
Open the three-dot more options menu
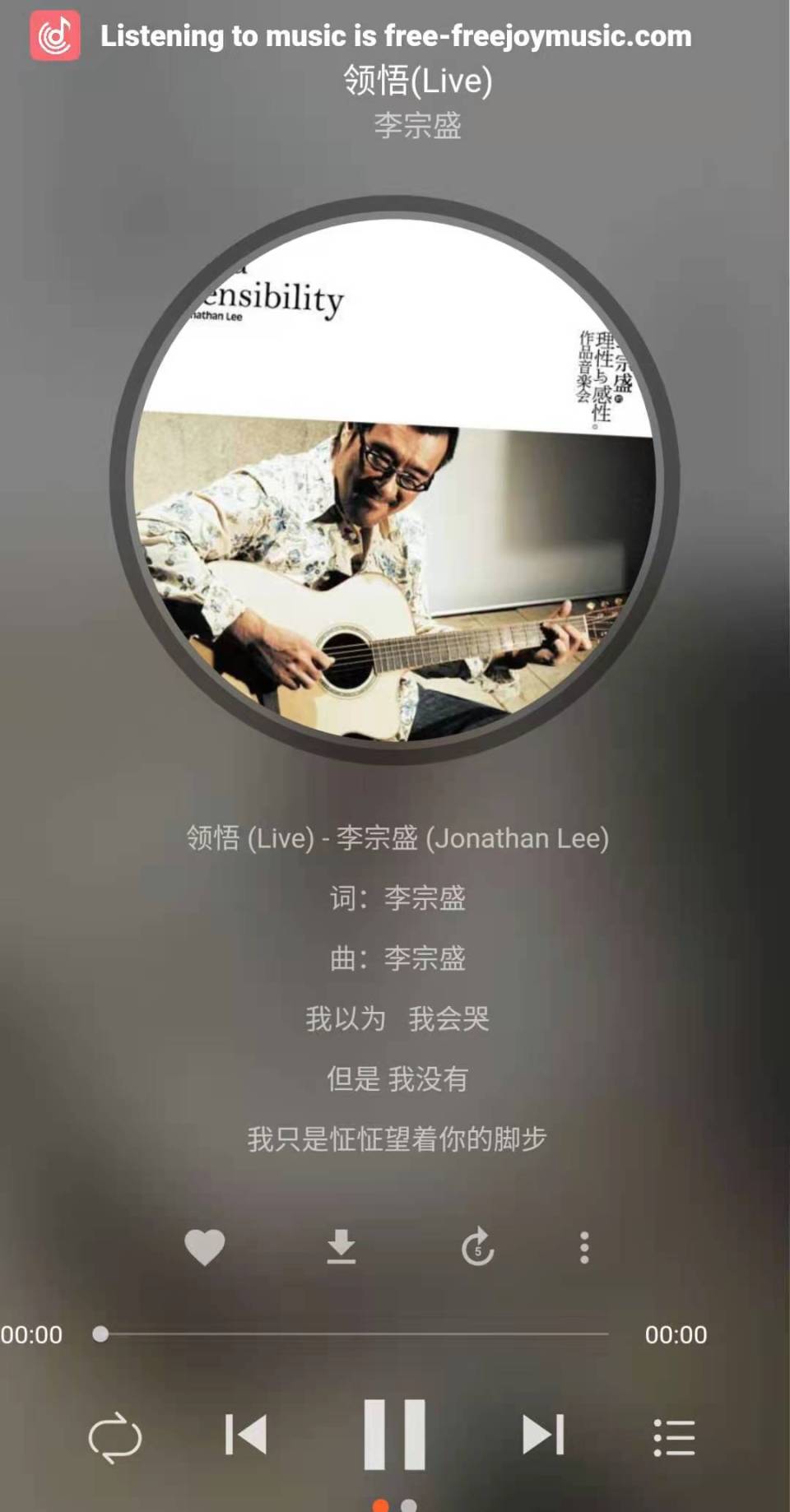click(x=584, y=1247)
